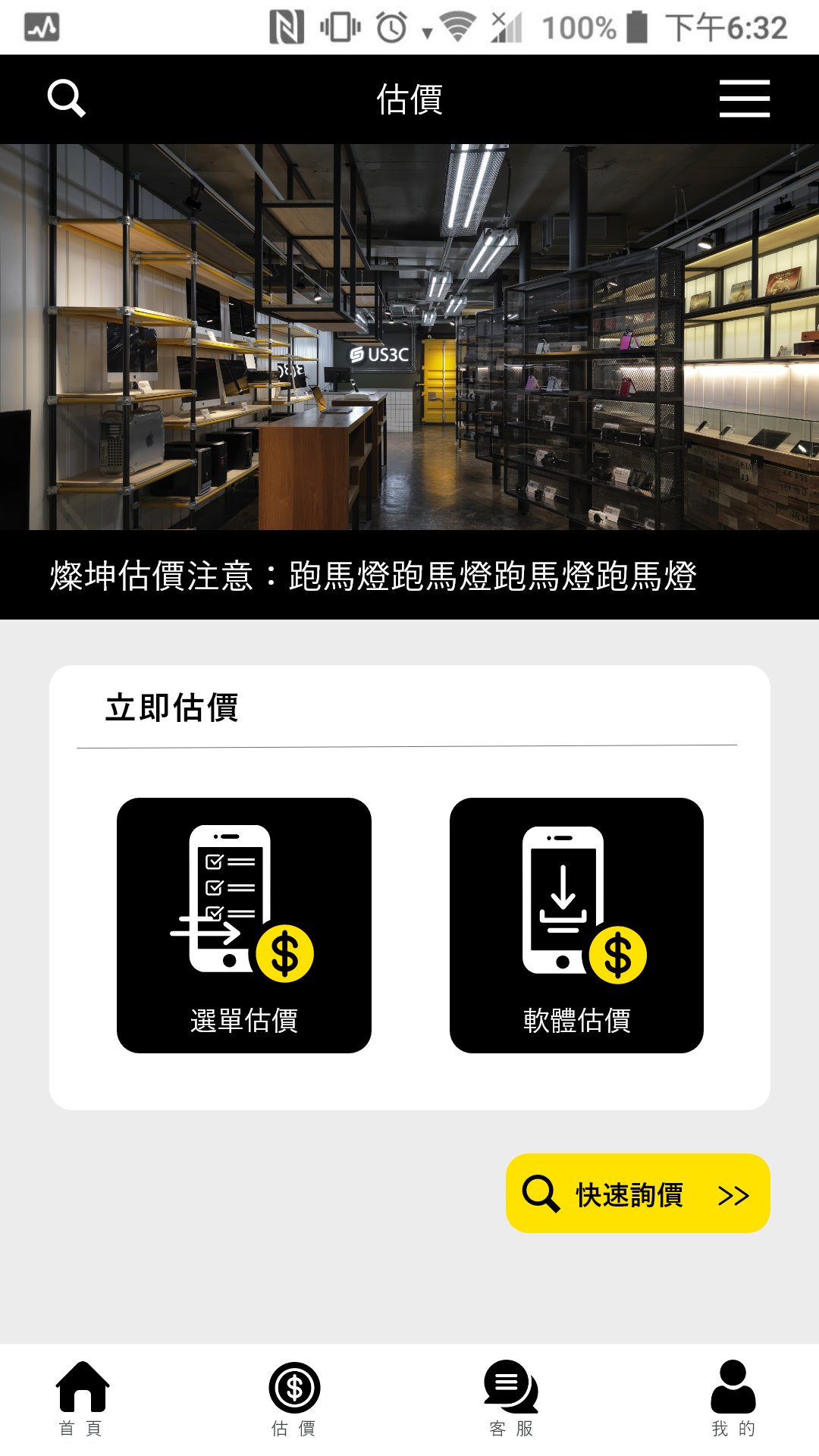
Task: Select 軟體估價 option
Action: tap(576, 924)
